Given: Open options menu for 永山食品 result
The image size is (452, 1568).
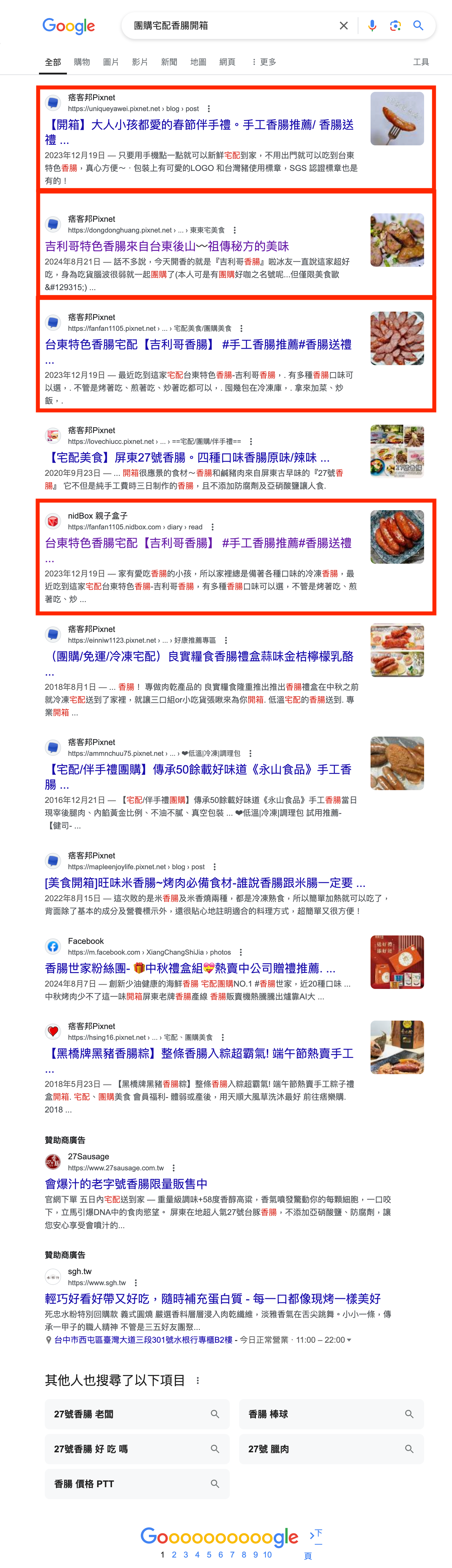Looking at the screenshot, I should pyautogui.click(x=250, y=753).
